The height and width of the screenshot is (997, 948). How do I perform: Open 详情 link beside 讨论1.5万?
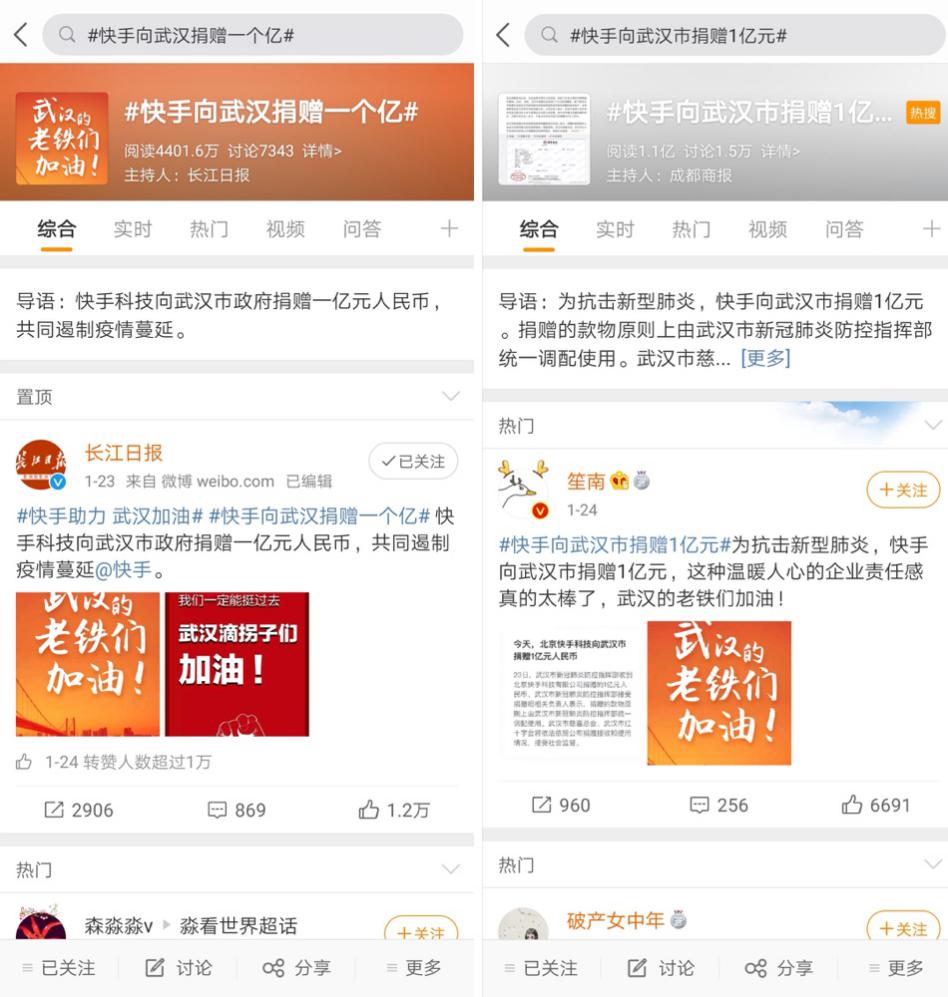click(780, 151)
